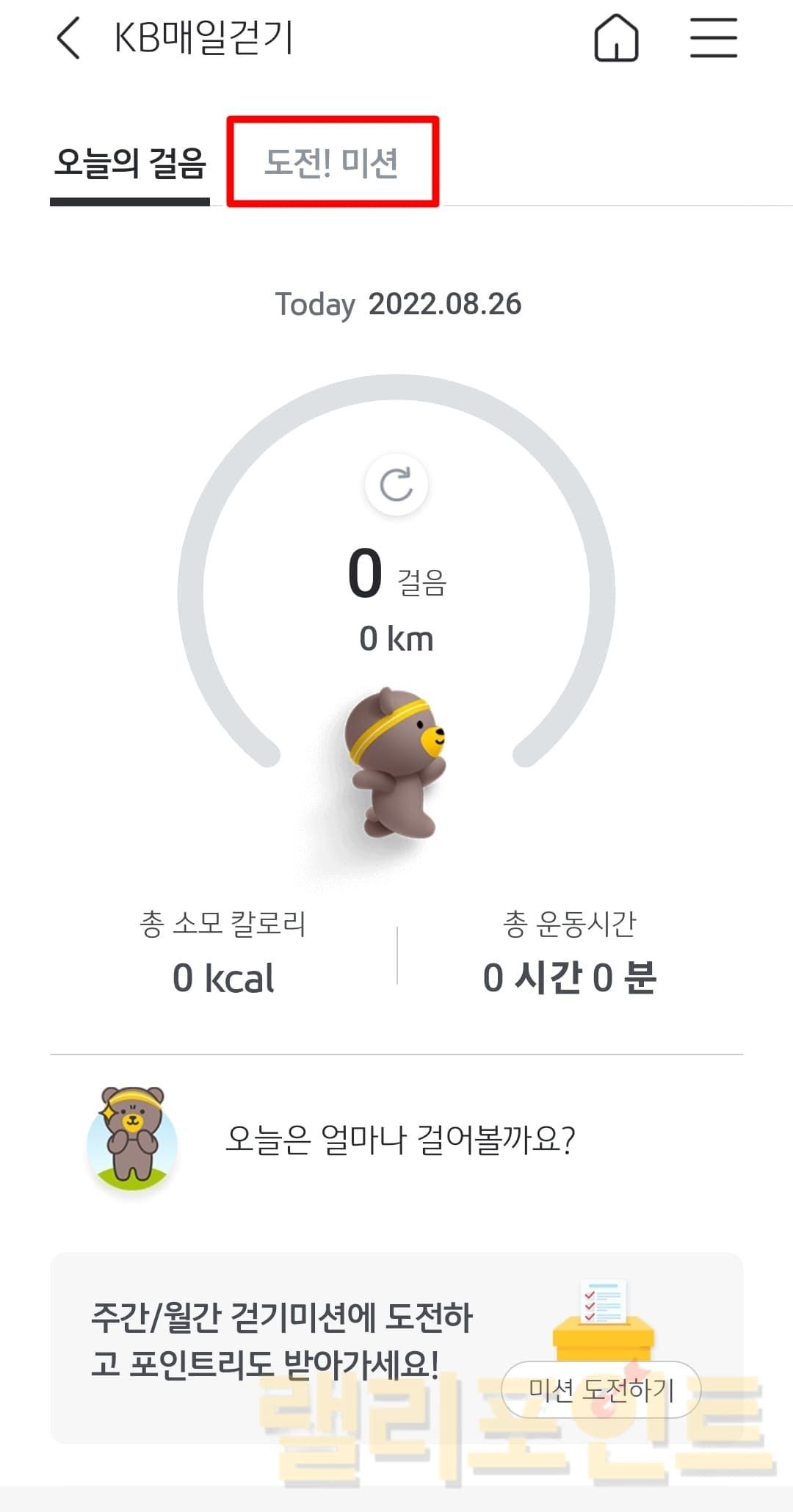Open the hamburger menu
The height and width of the screenshot is (1512, 793).
(x=713, y=38)
